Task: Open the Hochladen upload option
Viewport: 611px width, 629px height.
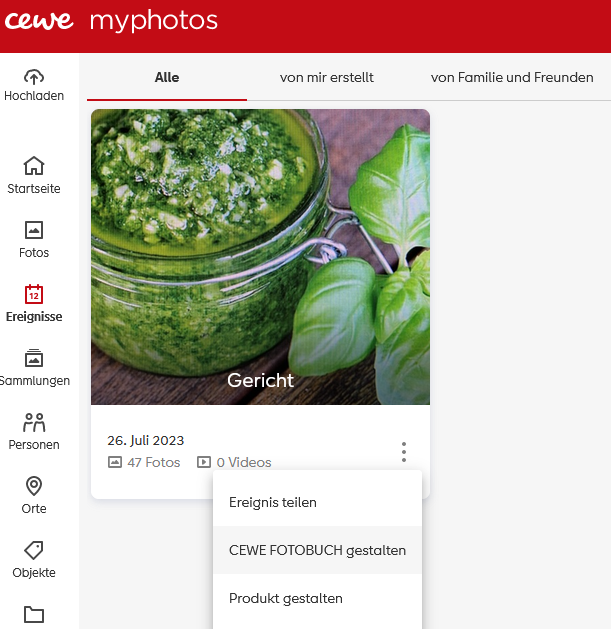Action: pos(34,85)
